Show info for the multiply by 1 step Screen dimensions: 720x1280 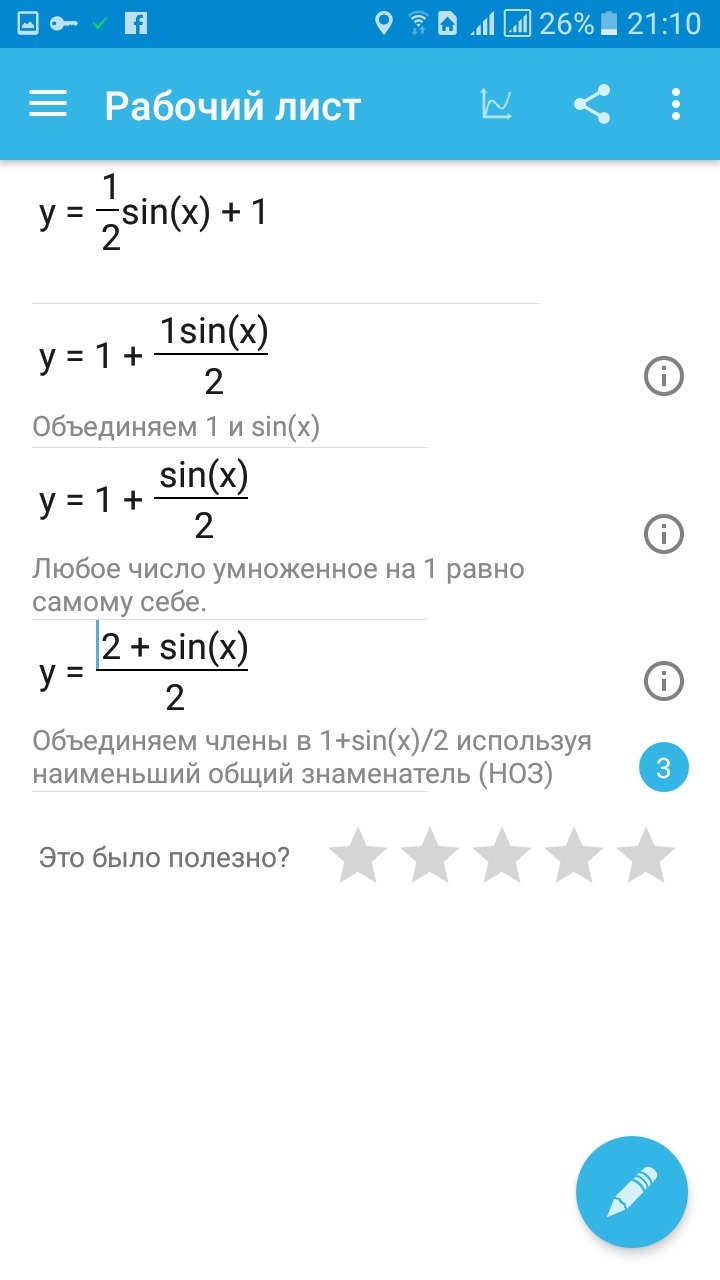(663, 534)
